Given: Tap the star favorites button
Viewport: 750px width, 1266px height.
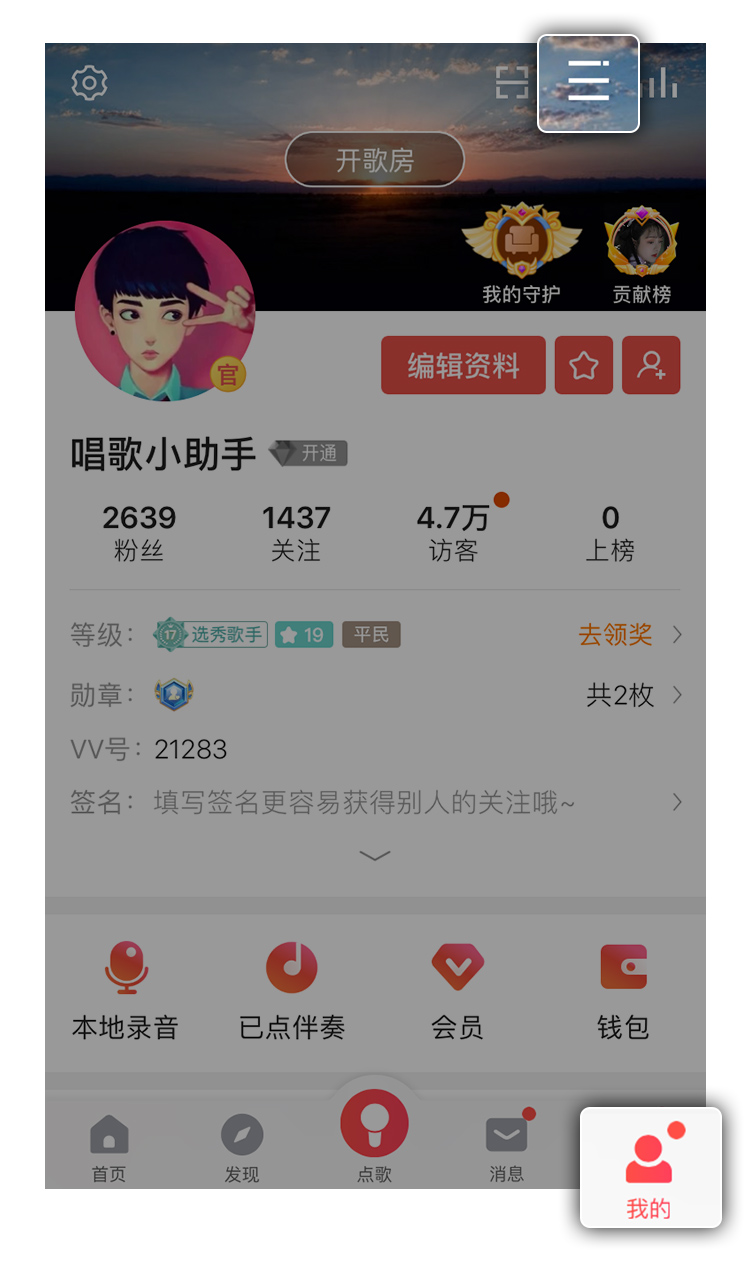Looking at the screenshot, I should 584,365.
